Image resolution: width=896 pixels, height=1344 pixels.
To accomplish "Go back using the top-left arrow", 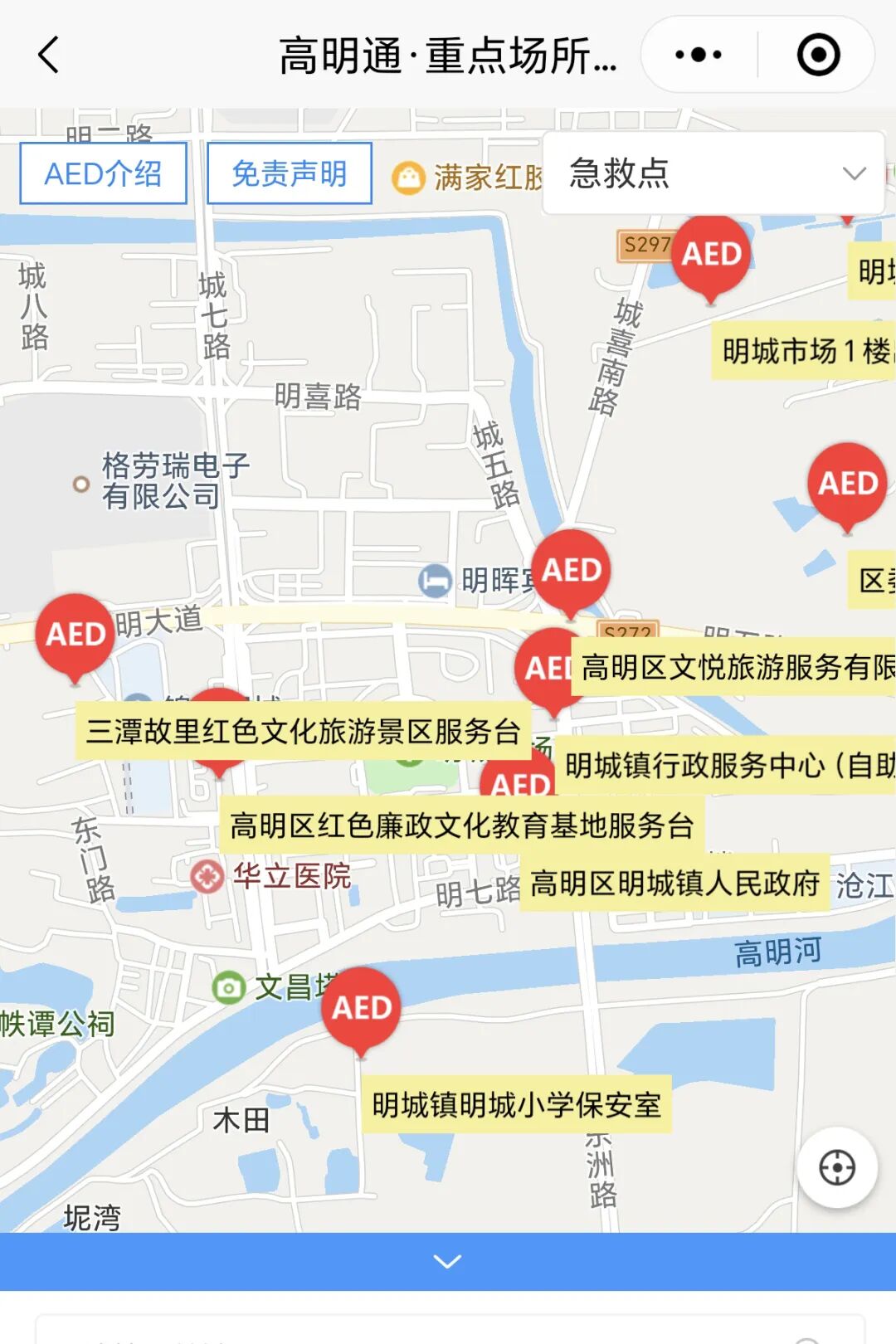I will pos(49,56).
